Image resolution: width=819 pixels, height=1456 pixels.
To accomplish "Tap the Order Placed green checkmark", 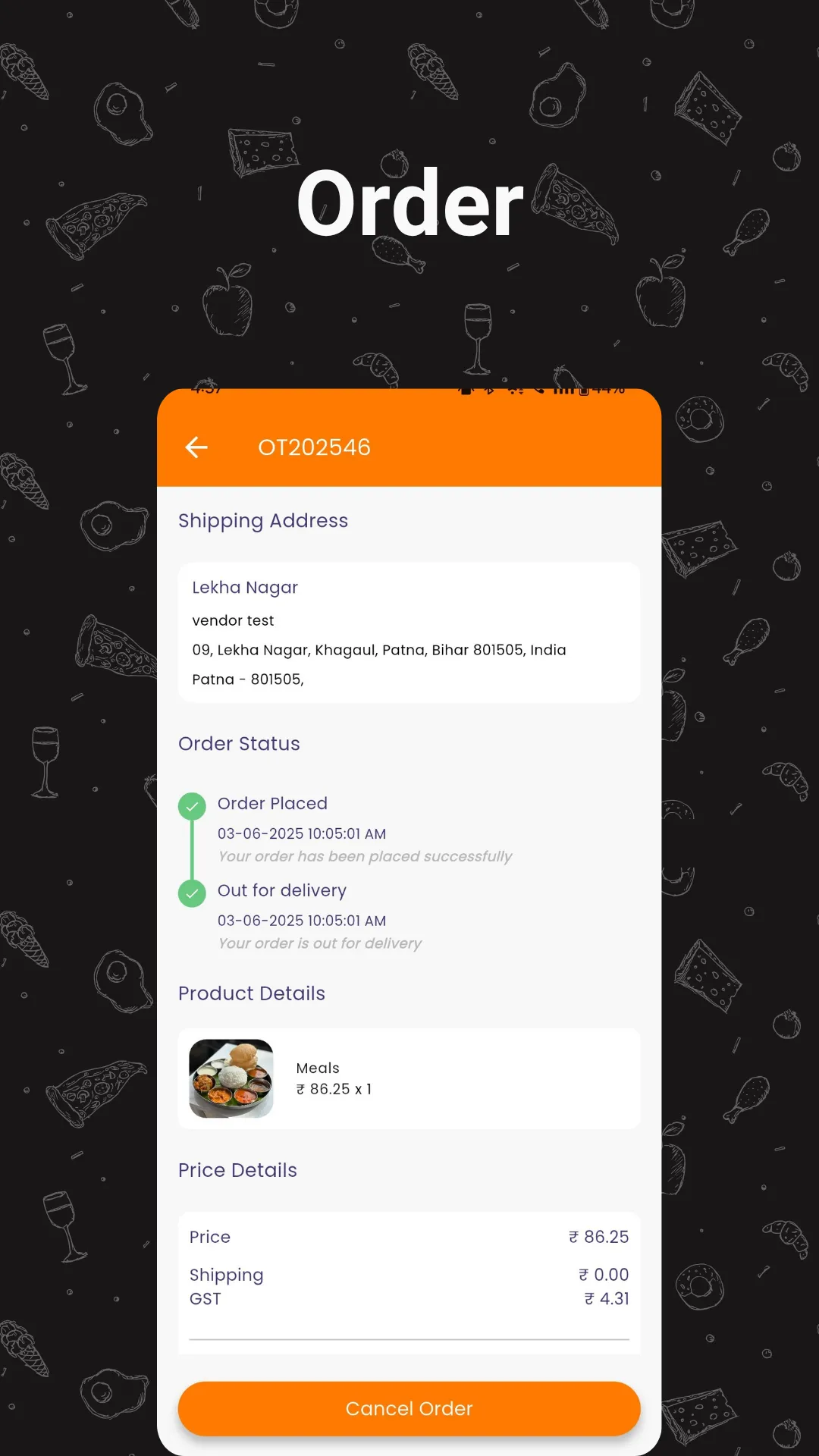I will coord(192,806).
